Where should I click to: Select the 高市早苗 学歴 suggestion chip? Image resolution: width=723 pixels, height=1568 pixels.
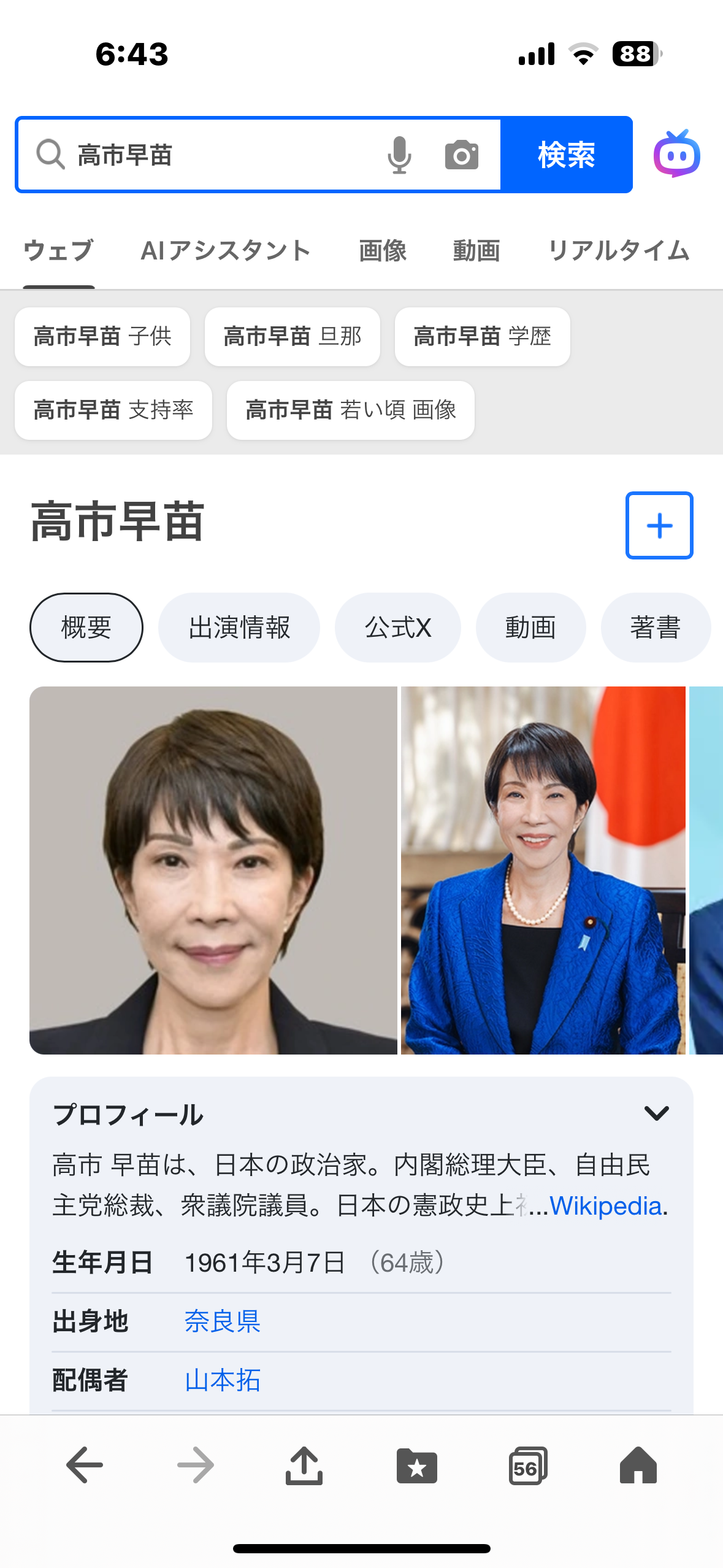pyautogui.click(x=482, y=337)
